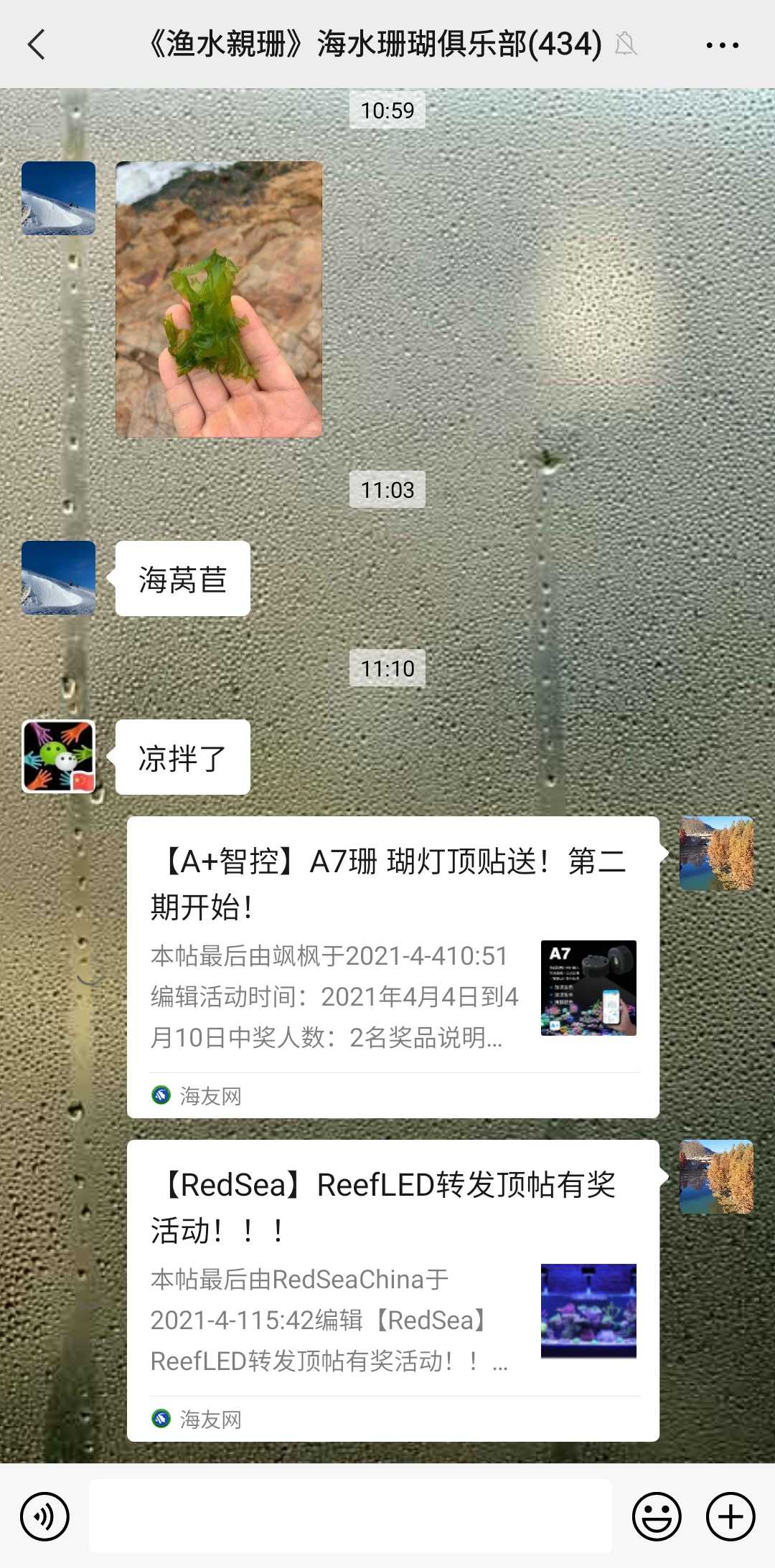Tap the message text field
This screenshot has height=1568, width=775.
350,1516
